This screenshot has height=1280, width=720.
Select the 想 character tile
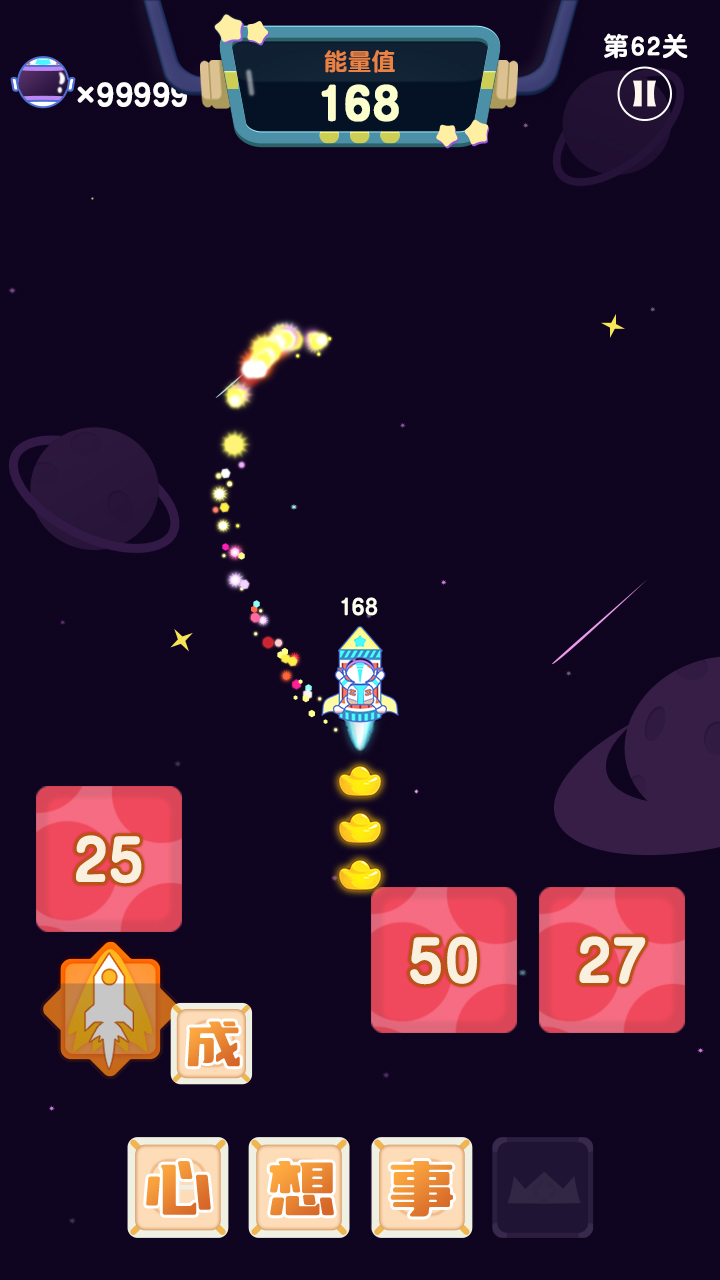(299, 1188)
